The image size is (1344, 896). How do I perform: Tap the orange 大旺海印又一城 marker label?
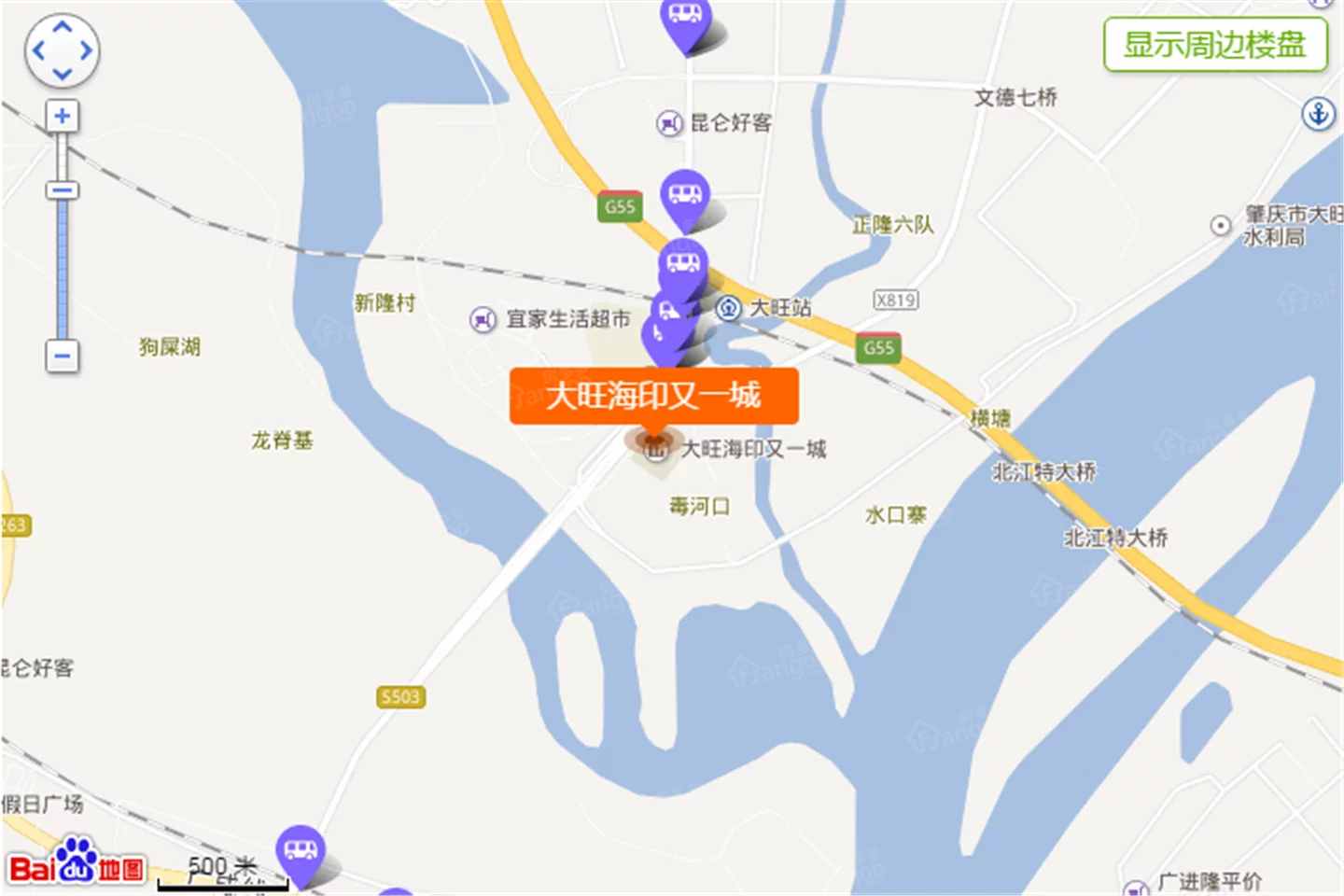coord(653,396)
